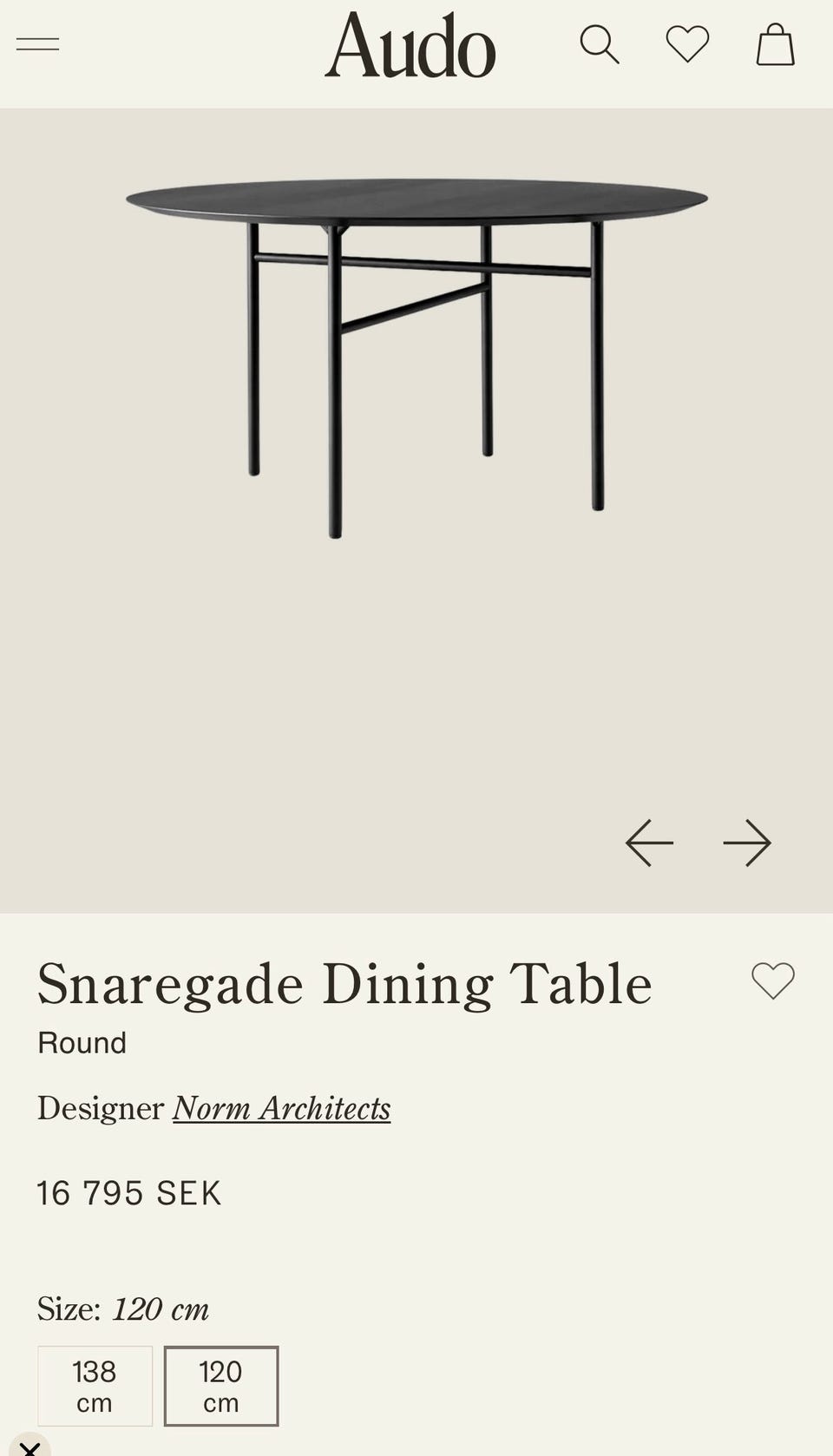Open the hamburger menu
The width and height of the screenshot is (833, 1456).
point(38,44)
